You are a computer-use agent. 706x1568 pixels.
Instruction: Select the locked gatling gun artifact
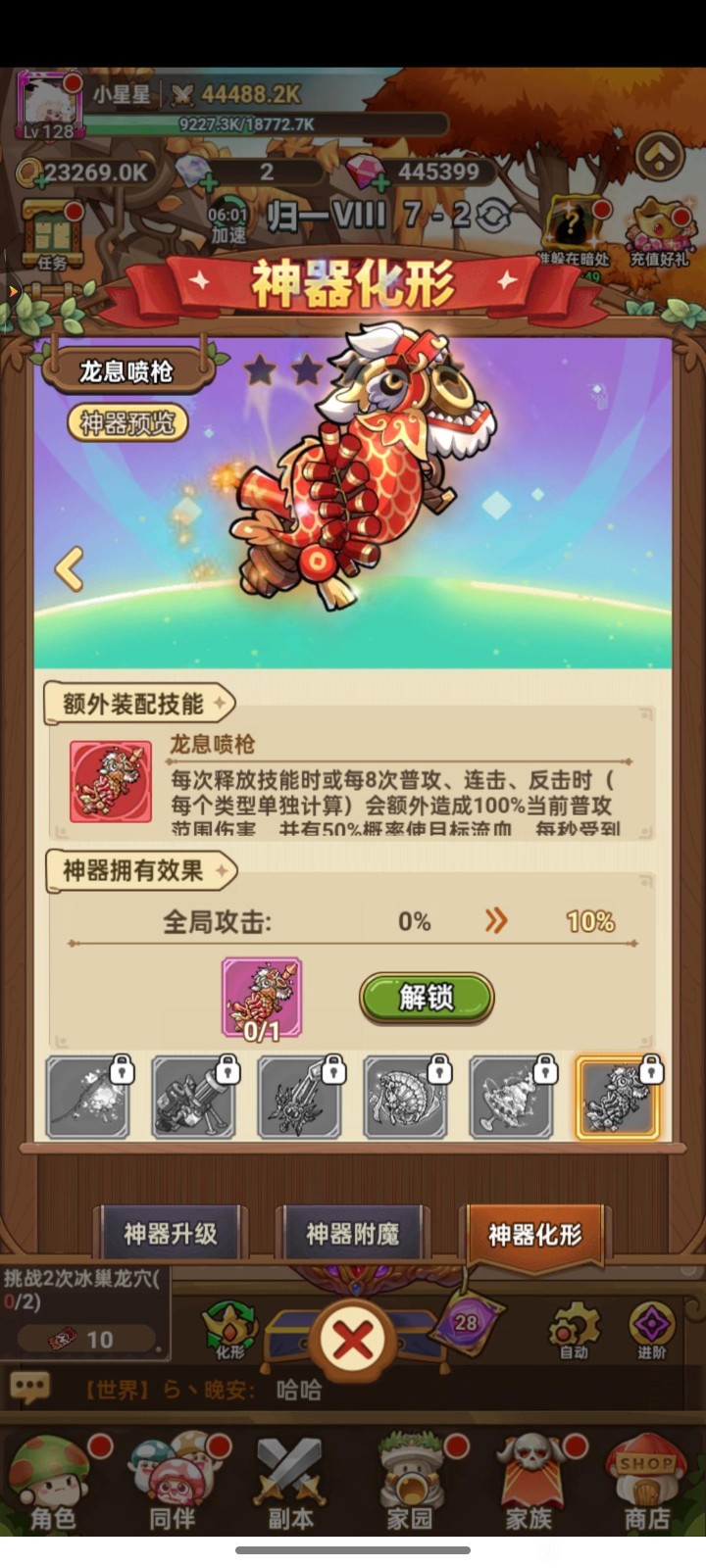click(193, 1098)
